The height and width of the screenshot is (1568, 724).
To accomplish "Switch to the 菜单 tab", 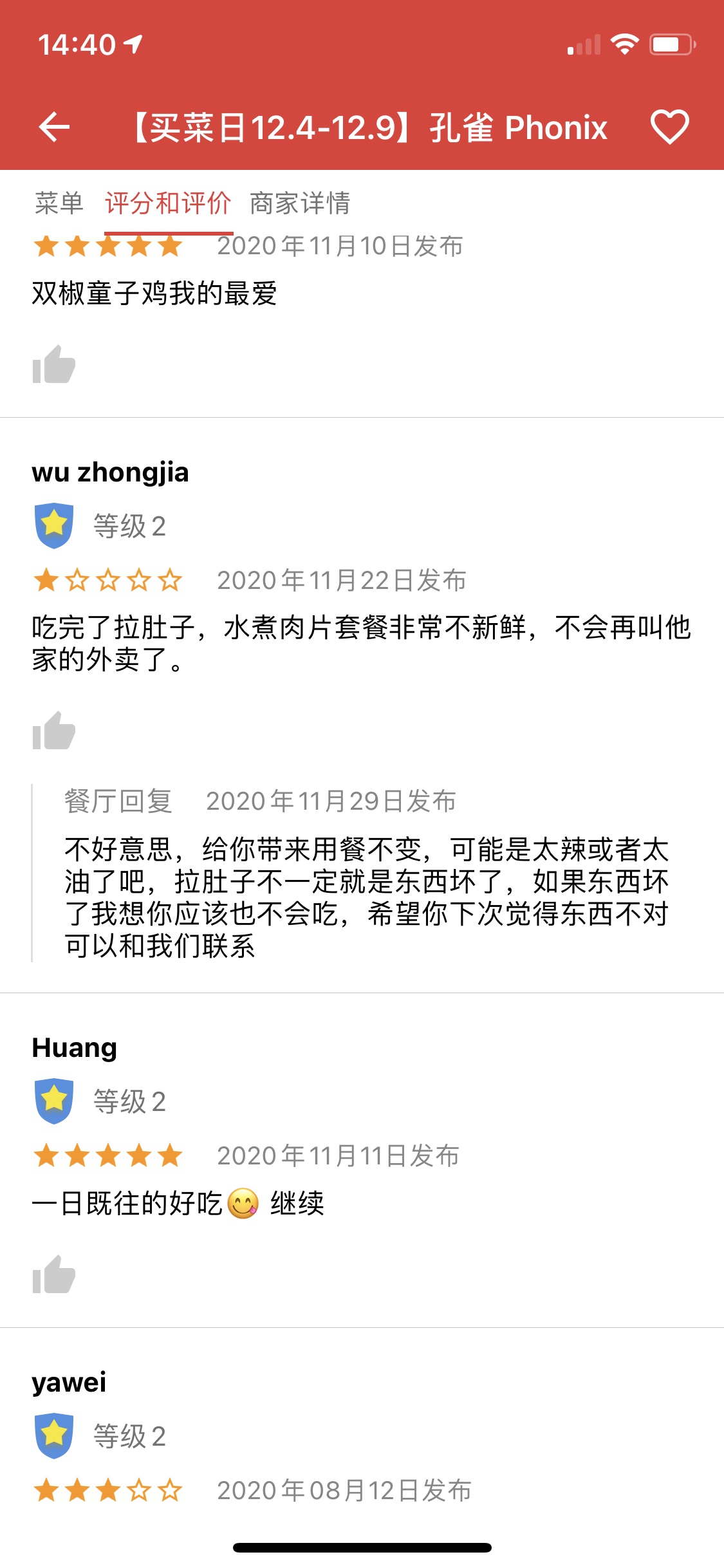I will coord(59,203).
